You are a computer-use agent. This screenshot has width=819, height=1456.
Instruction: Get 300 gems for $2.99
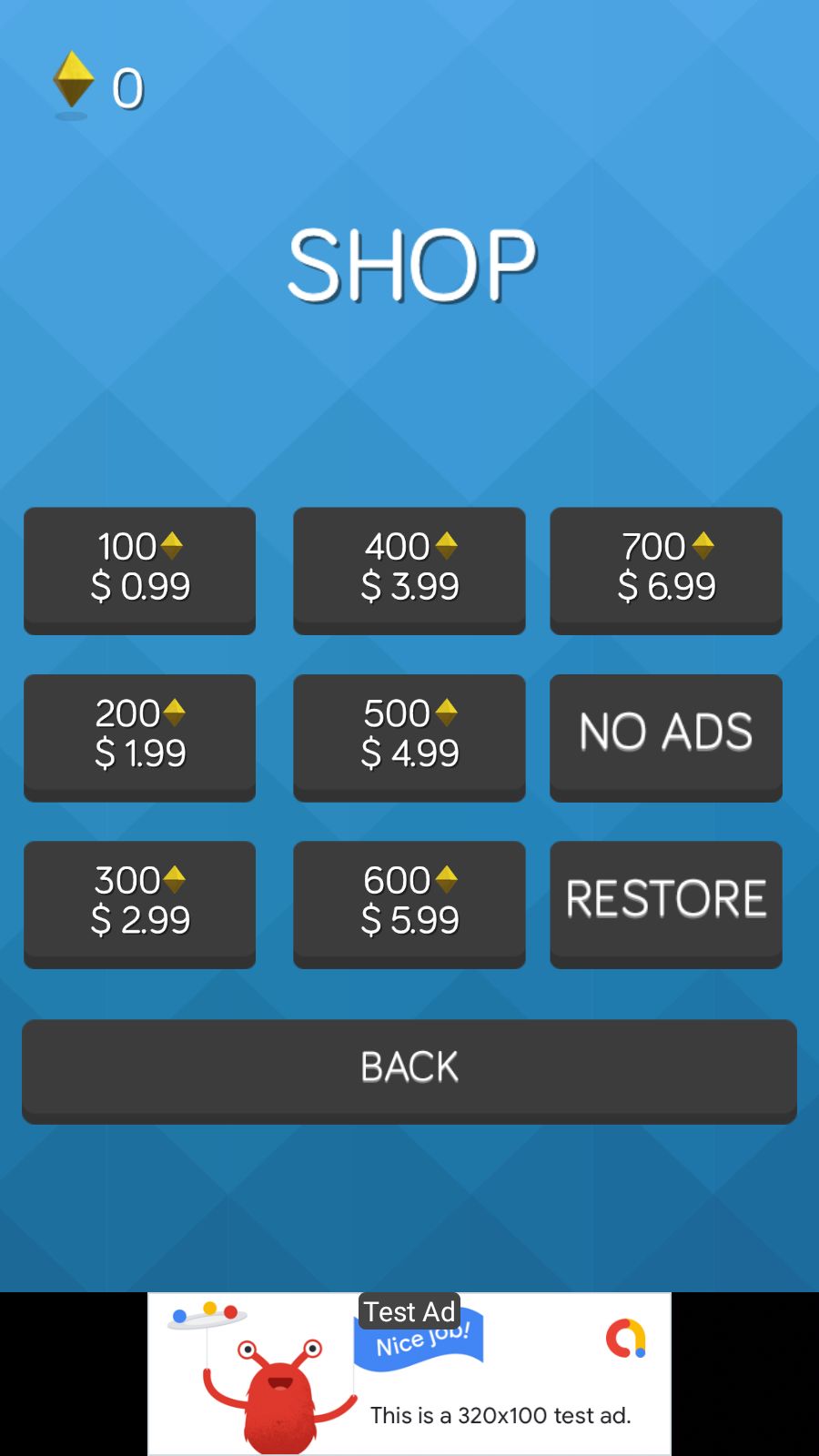[139, 902]
